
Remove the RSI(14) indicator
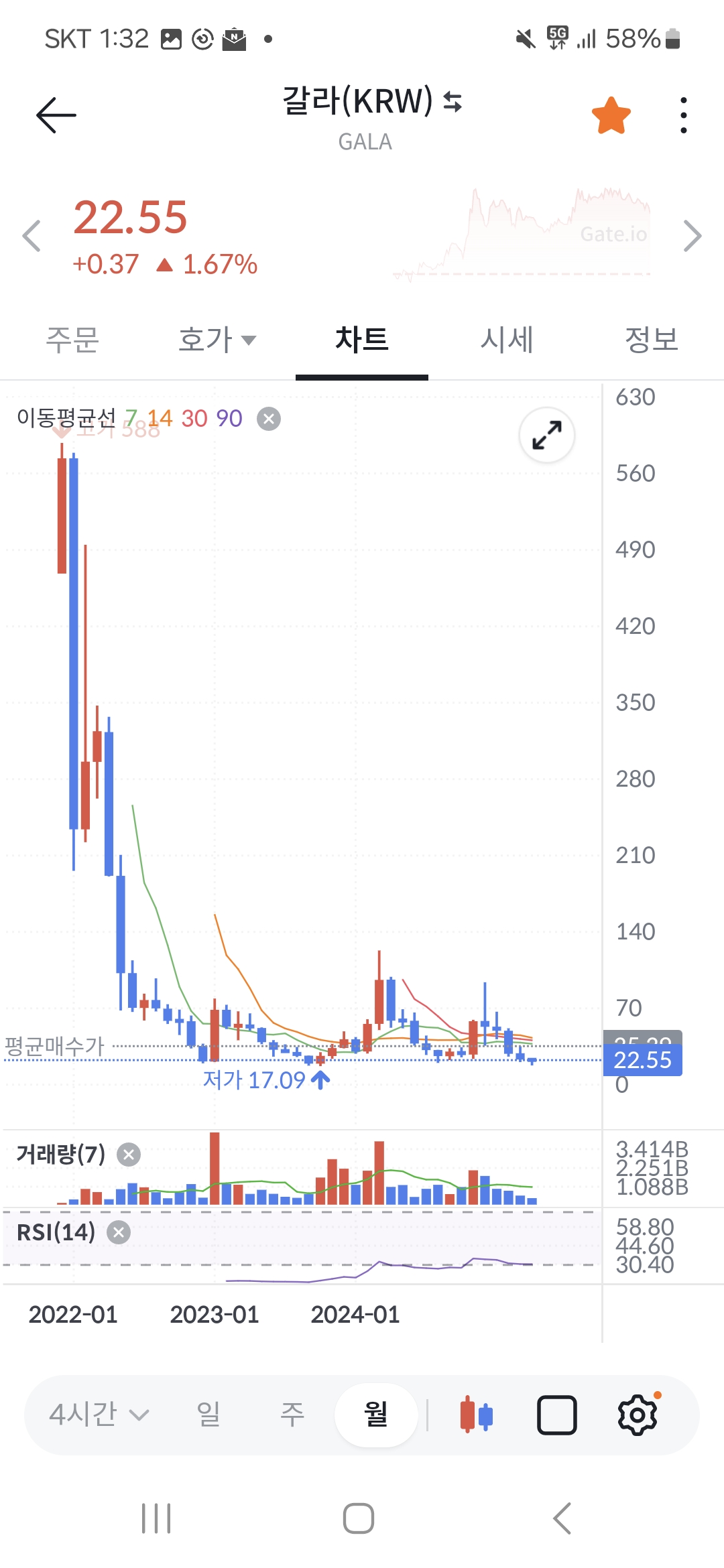(119, 1232)
